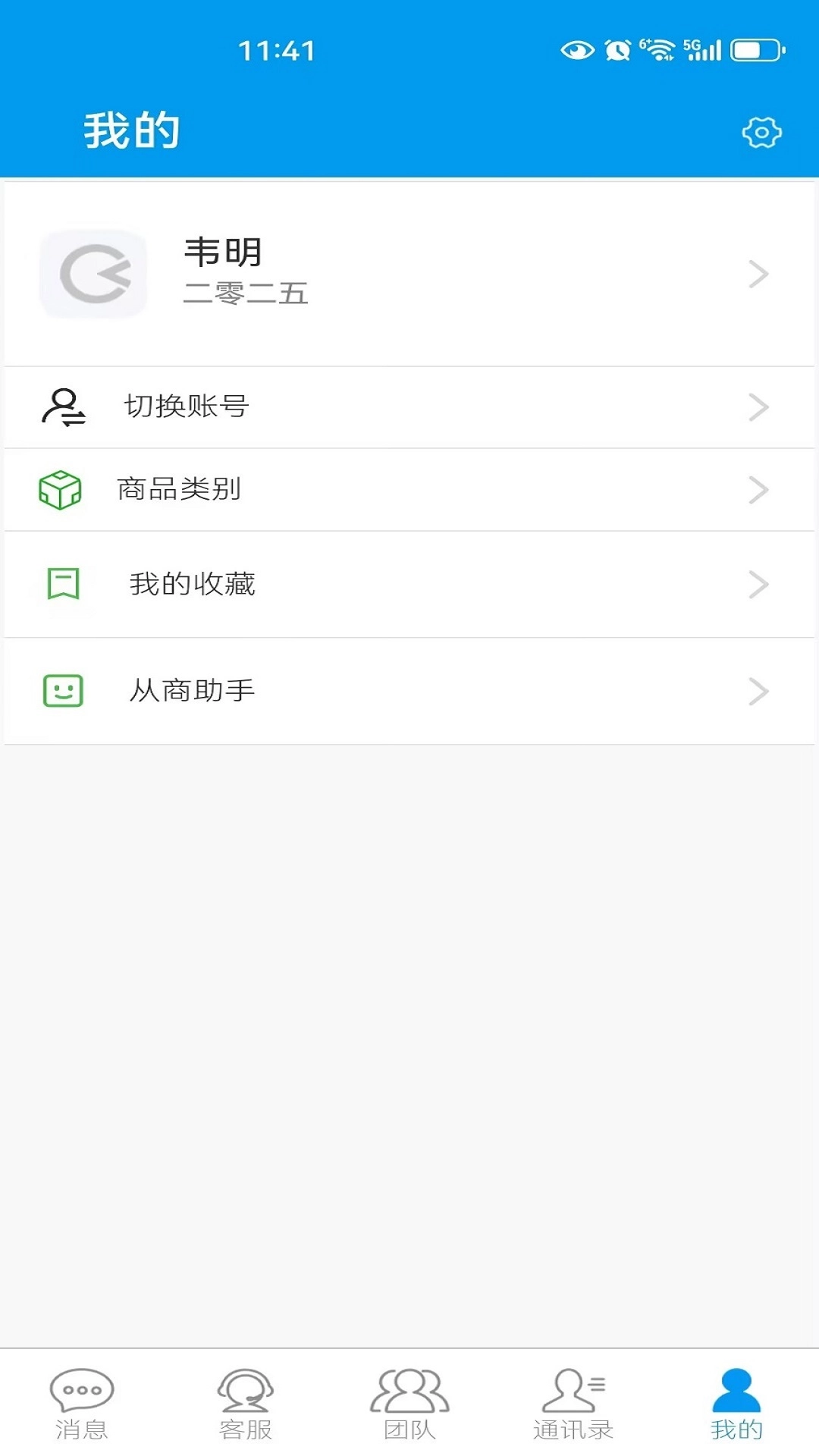The width and height of the screenshot is (819, 1456).
Task: Click the 切换账号 switch account icon
Action: pyautogui.click(x=64, y=406)
